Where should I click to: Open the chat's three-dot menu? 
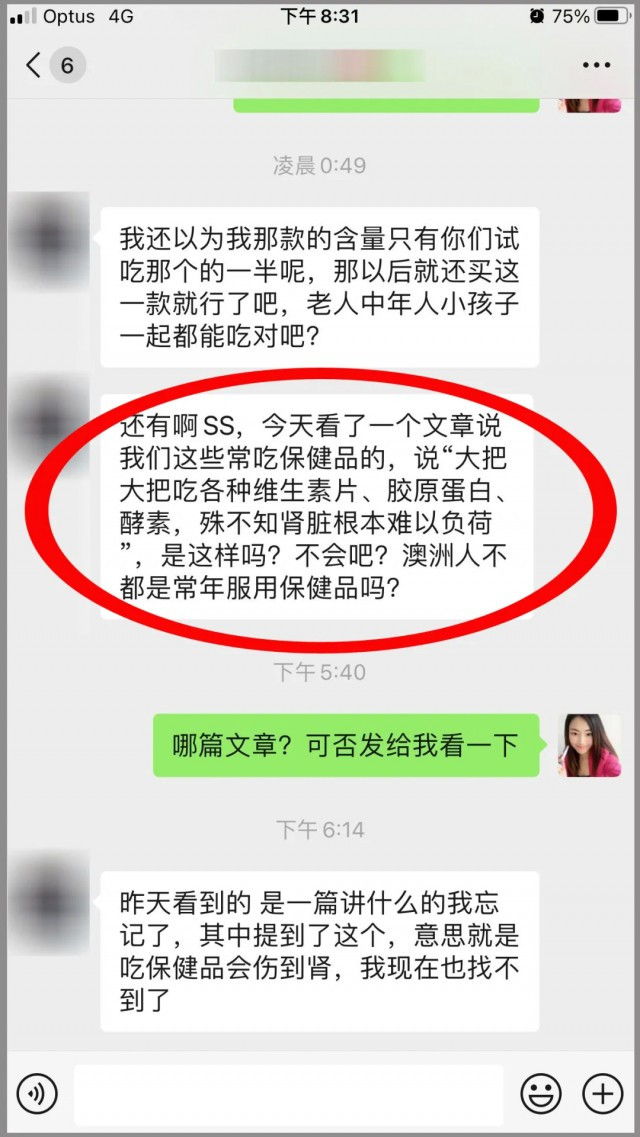(x=596, y=66)
